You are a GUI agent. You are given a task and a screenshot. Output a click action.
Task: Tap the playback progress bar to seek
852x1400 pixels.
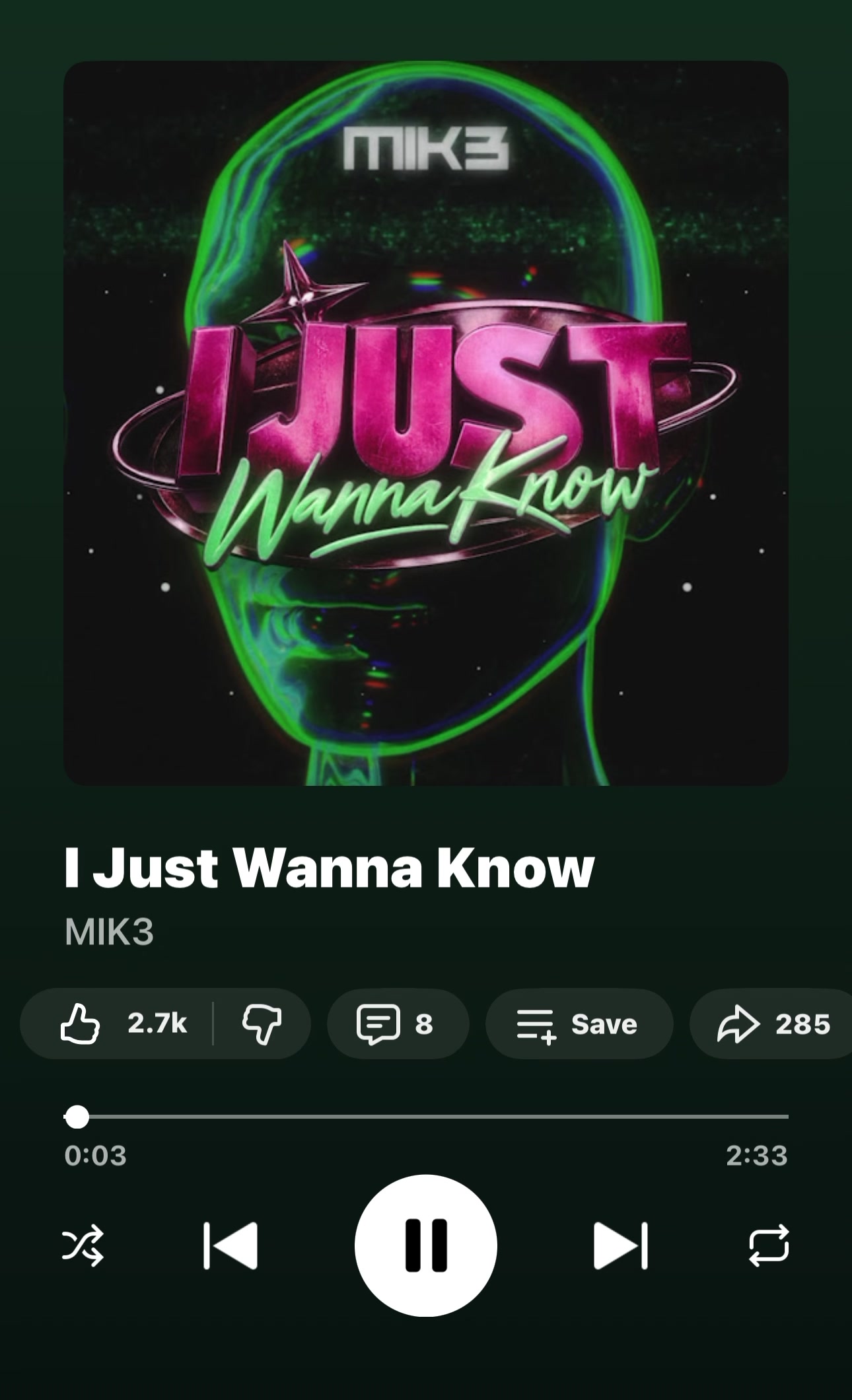click(426, 1117)
